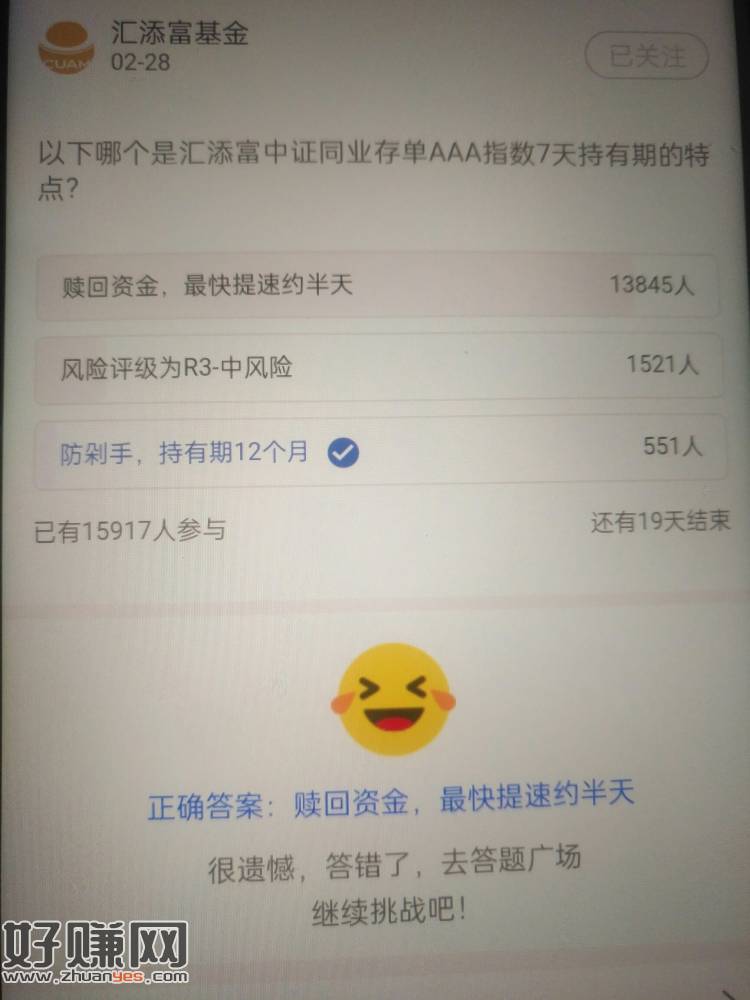This screenshot has height=1000, width=750.
Task: Open 汇添富基金 profile avatar
Action: click(x=66, y=48)
